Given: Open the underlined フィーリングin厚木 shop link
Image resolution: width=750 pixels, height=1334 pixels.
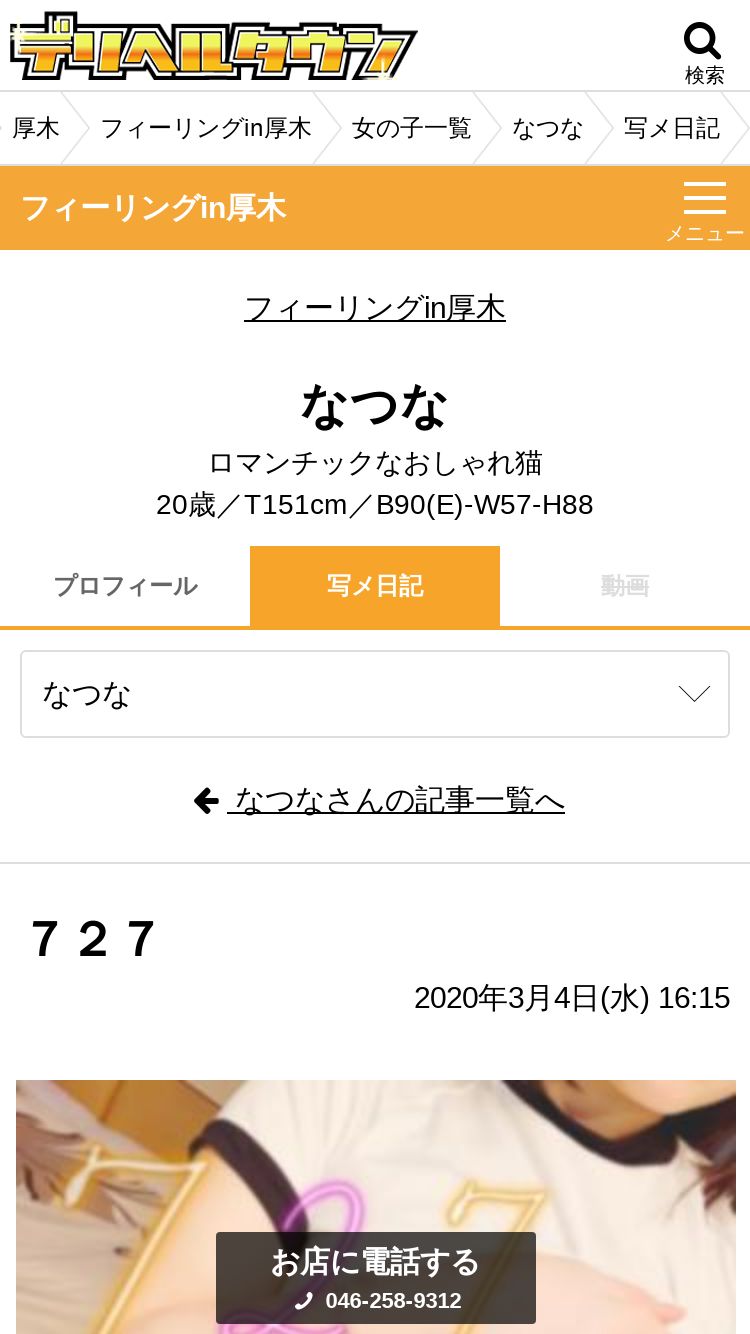Looking at the screenshot, I should (375, 308).
